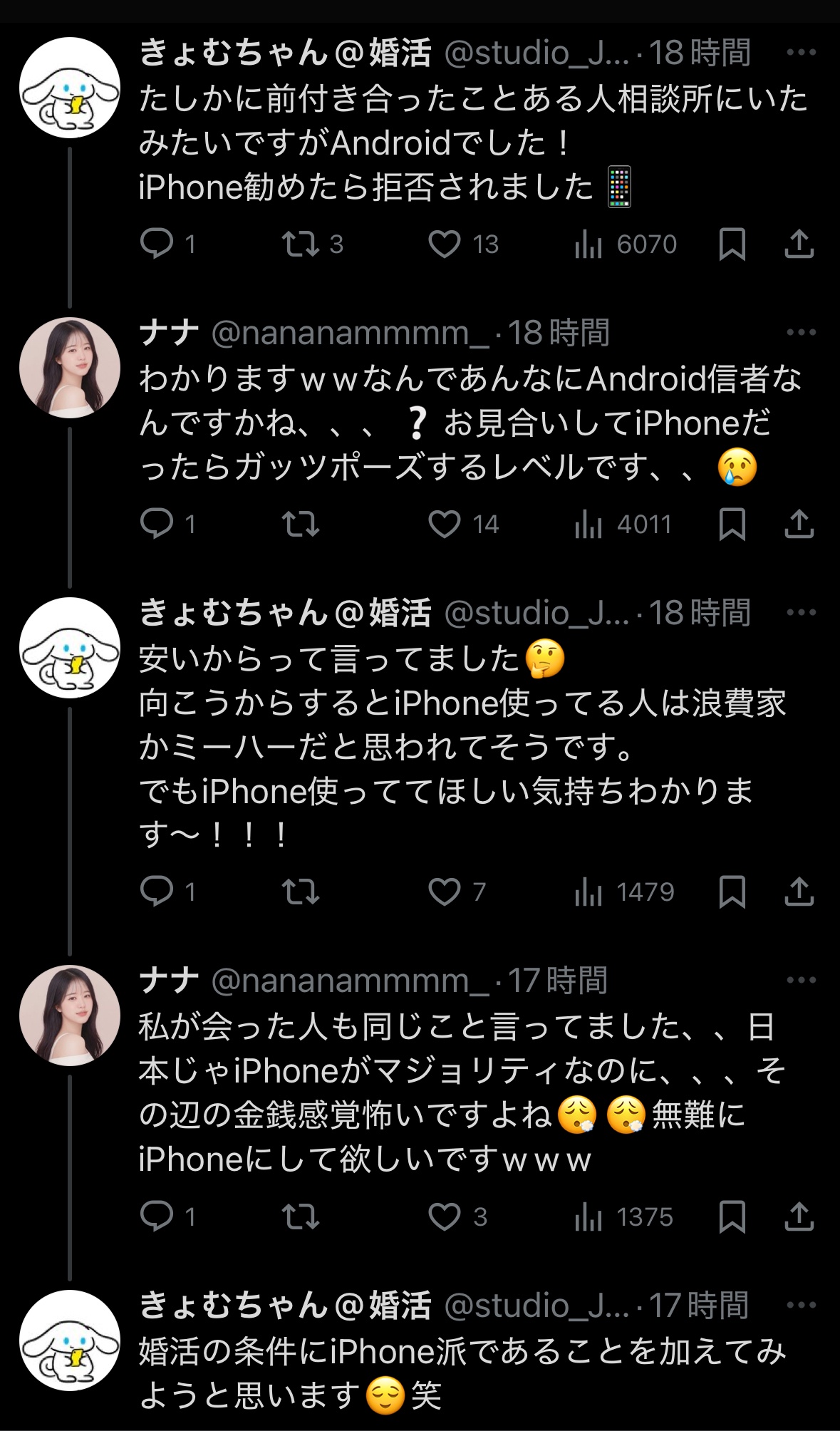
Task: Share the tweet with 1479 views
Action: [x=799, y=892]
